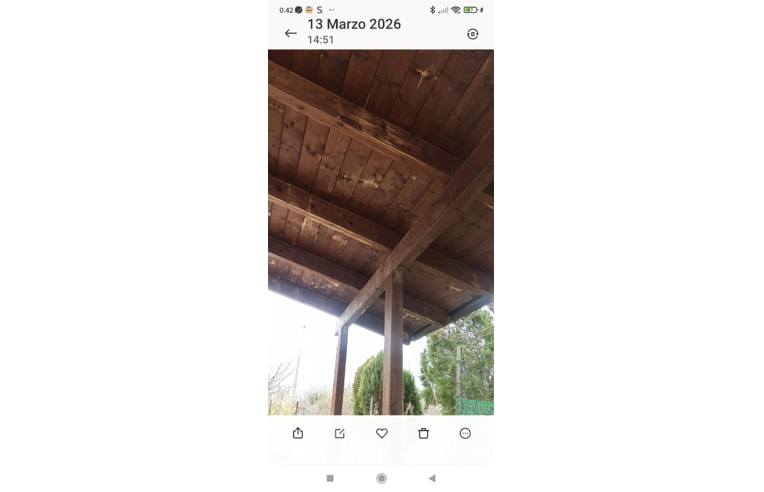The height and width of the screenshot is (492, 764).
Task: Edit the photo
Action: point(340,433)
